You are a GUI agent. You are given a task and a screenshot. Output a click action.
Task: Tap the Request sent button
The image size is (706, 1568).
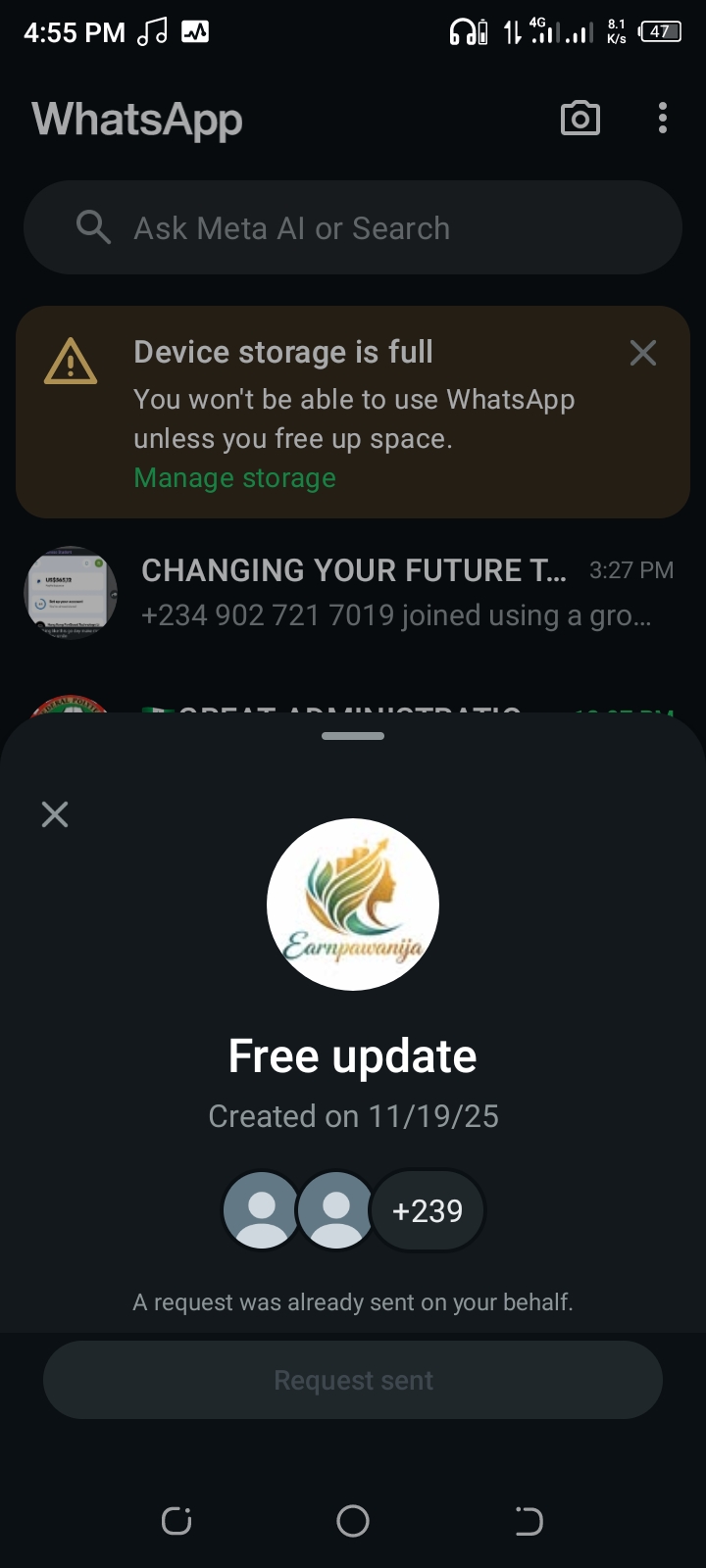coord(353,1380)
